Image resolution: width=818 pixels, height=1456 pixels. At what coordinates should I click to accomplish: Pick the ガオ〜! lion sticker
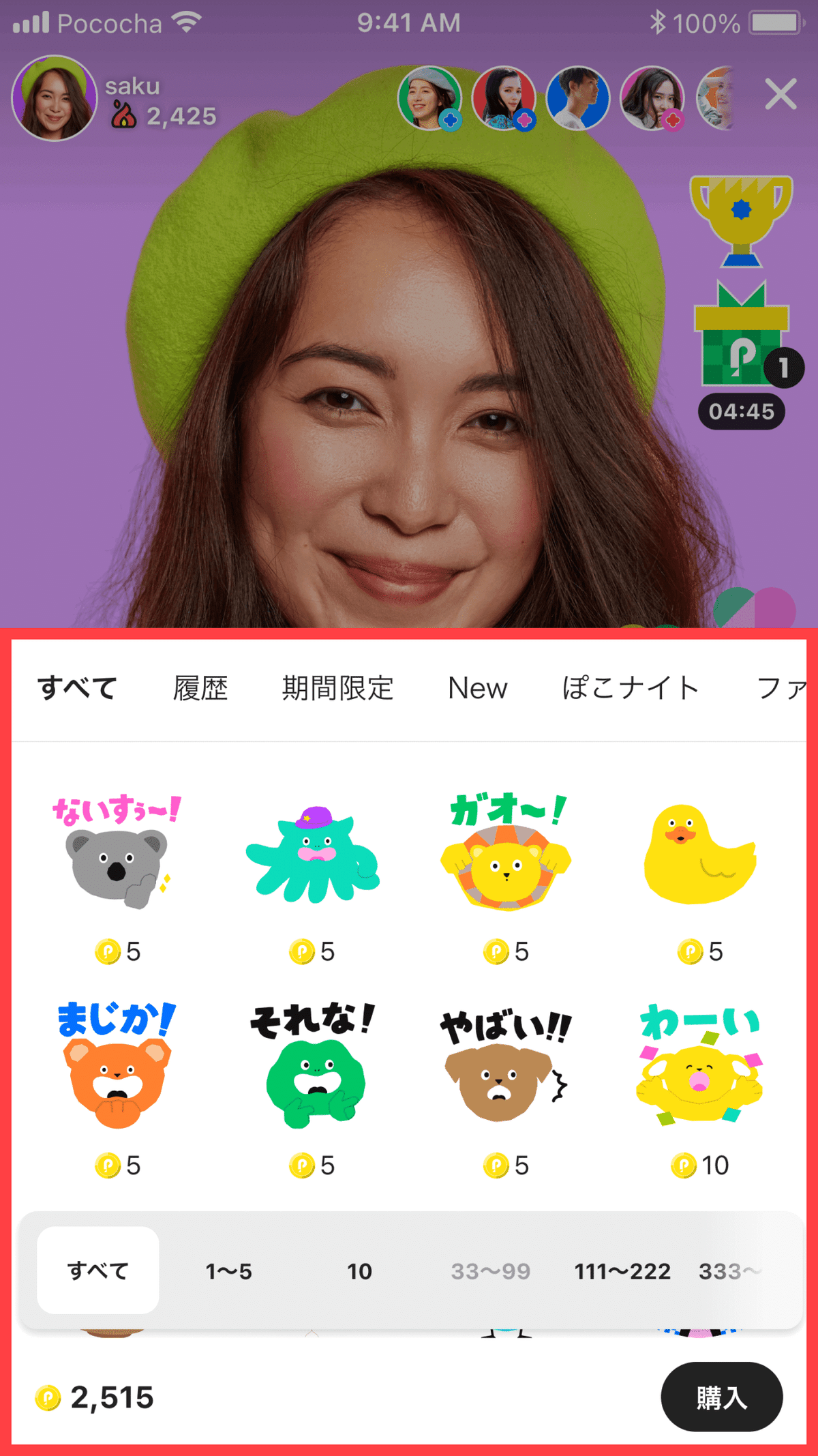506,852
